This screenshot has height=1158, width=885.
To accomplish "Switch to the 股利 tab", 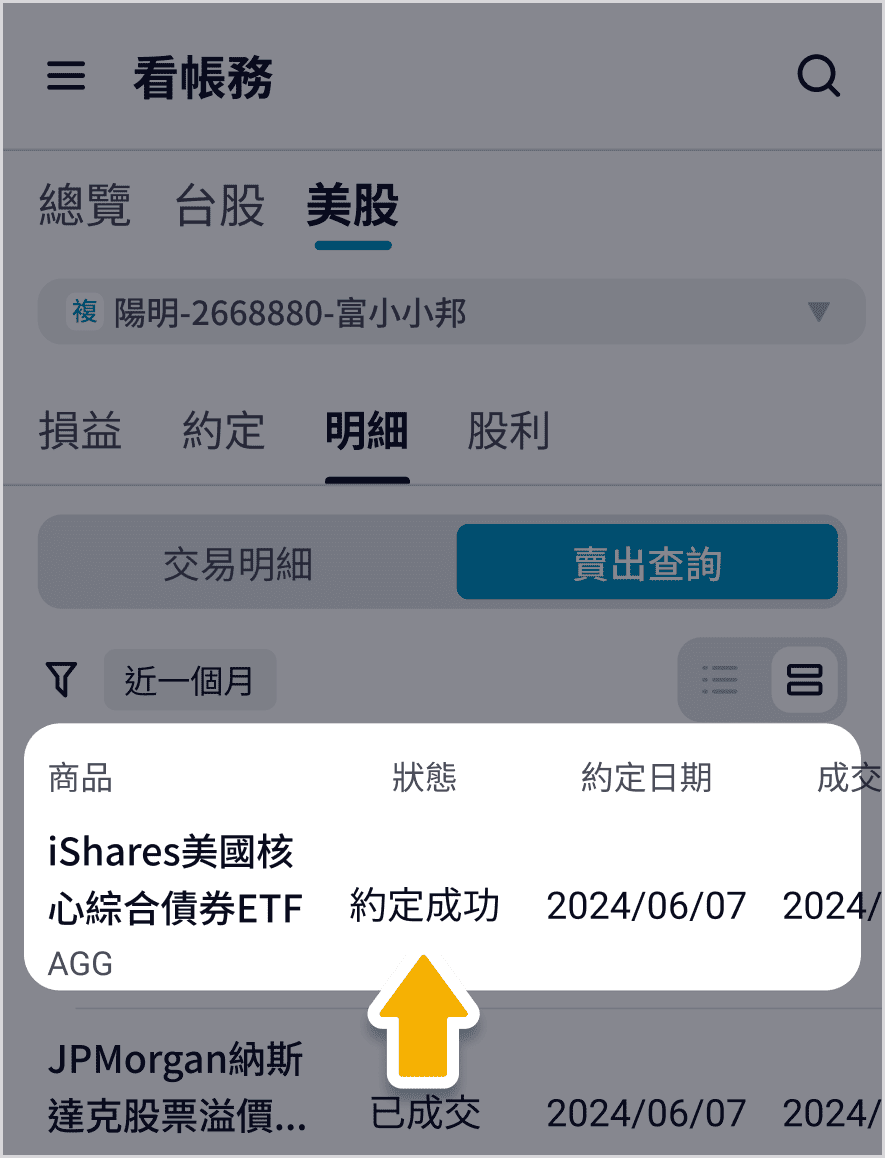I will point(508,432).
